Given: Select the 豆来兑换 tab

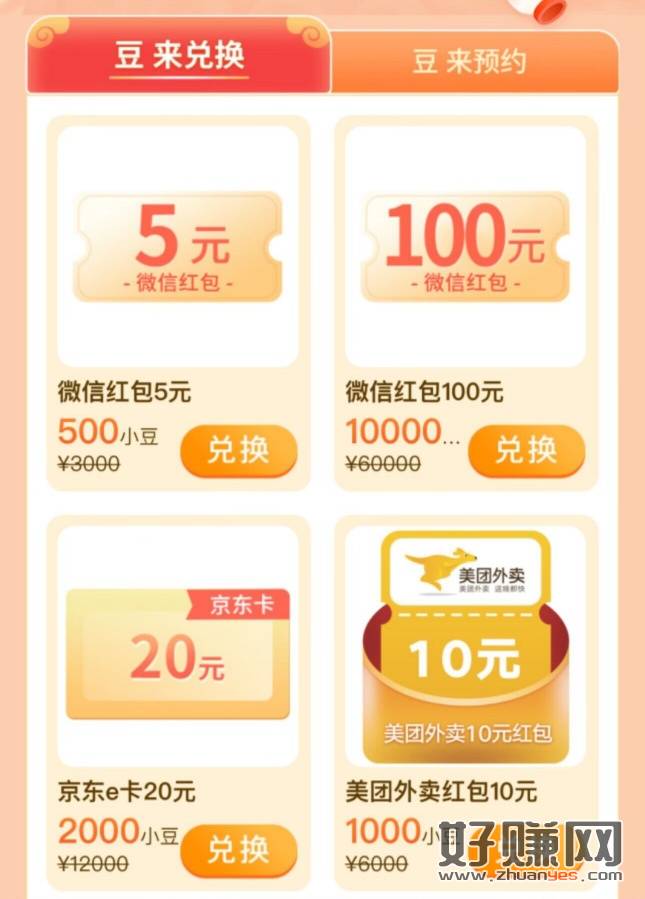Looking at the screenshot, I should [180, 57].
